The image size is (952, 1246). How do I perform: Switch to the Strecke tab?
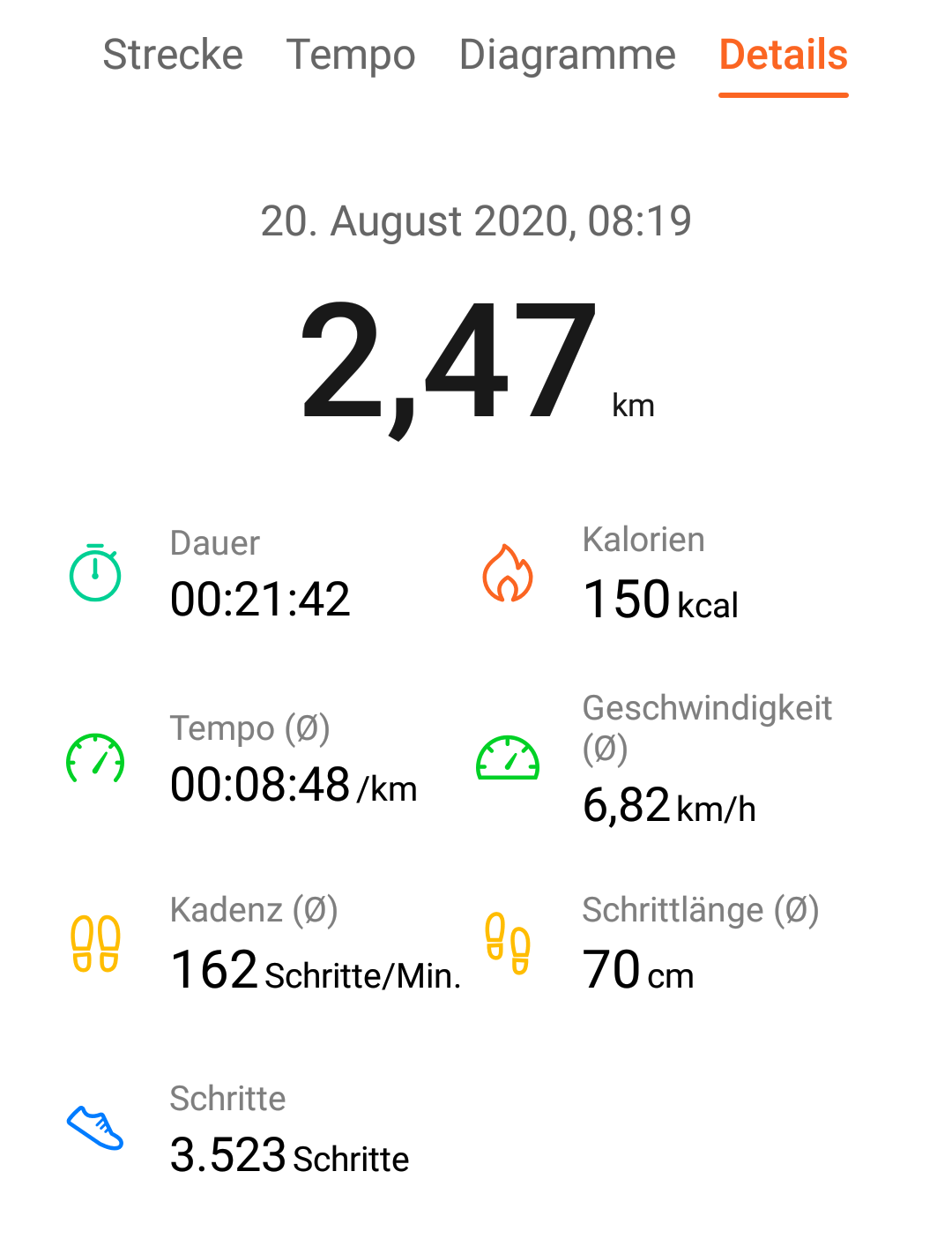pyautogui.click(x=173, y=55)
